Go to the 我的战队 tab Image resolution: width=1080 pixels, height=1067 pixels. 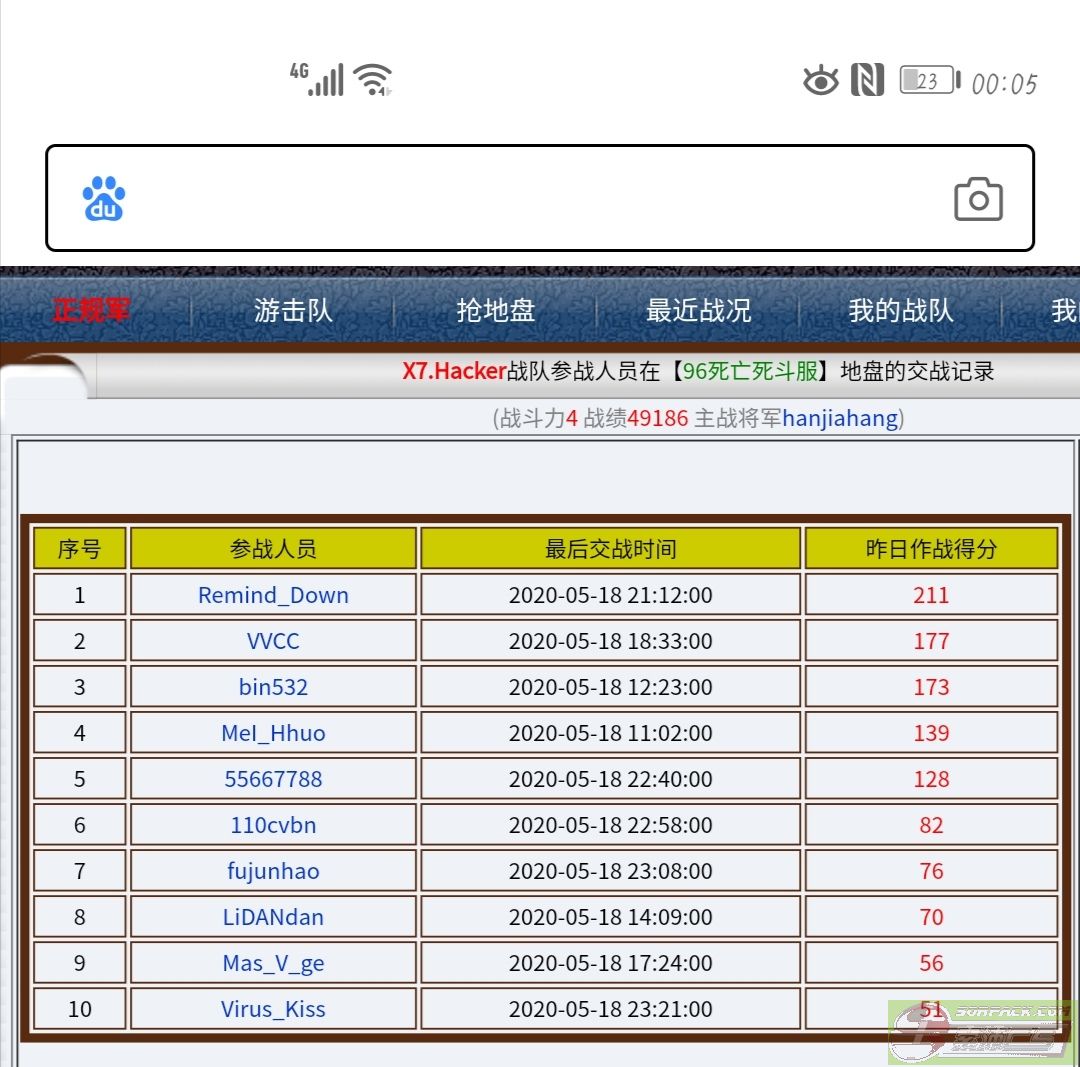coord(900,311)
